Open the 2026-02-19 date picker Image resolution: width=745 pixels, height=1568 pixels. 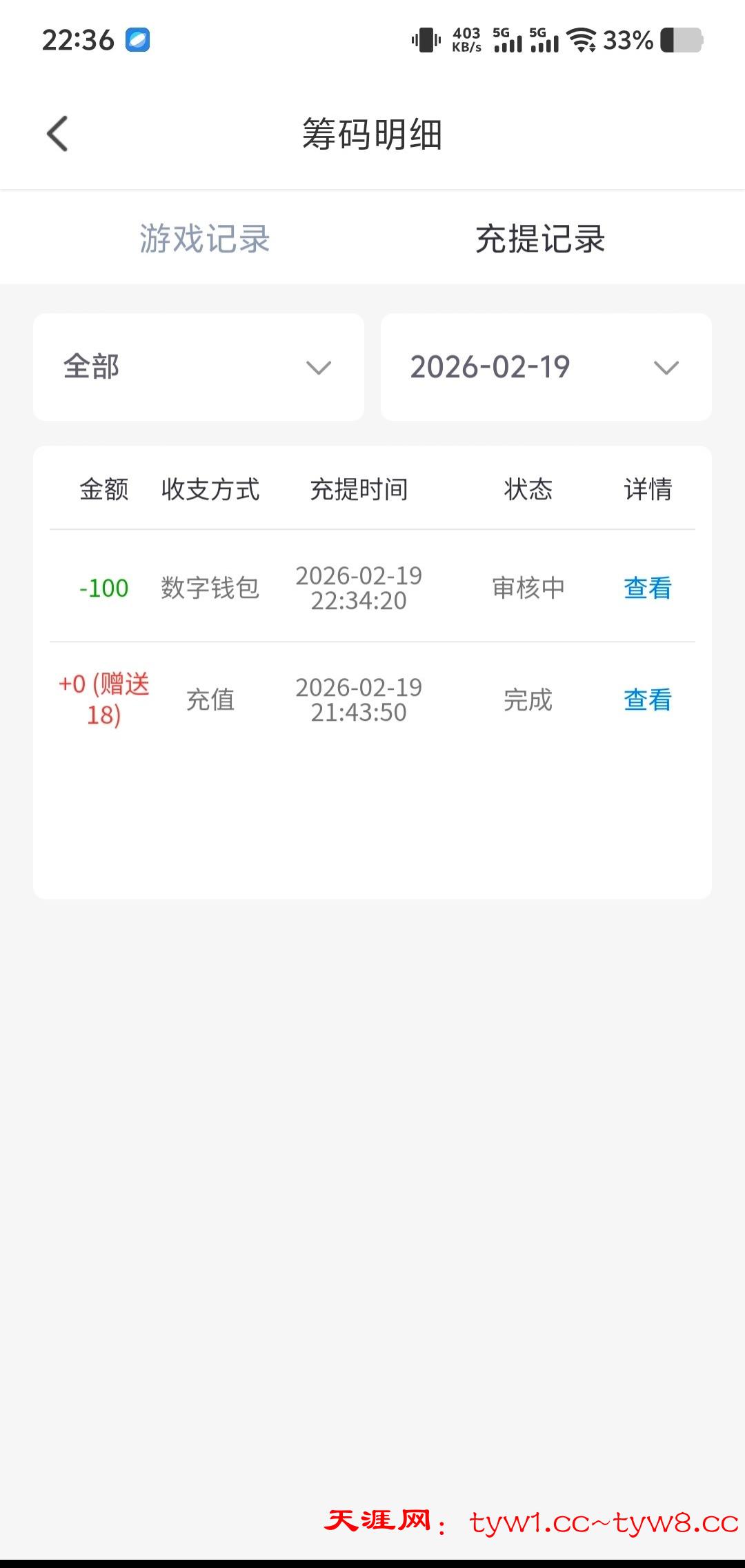click(546, 367)
